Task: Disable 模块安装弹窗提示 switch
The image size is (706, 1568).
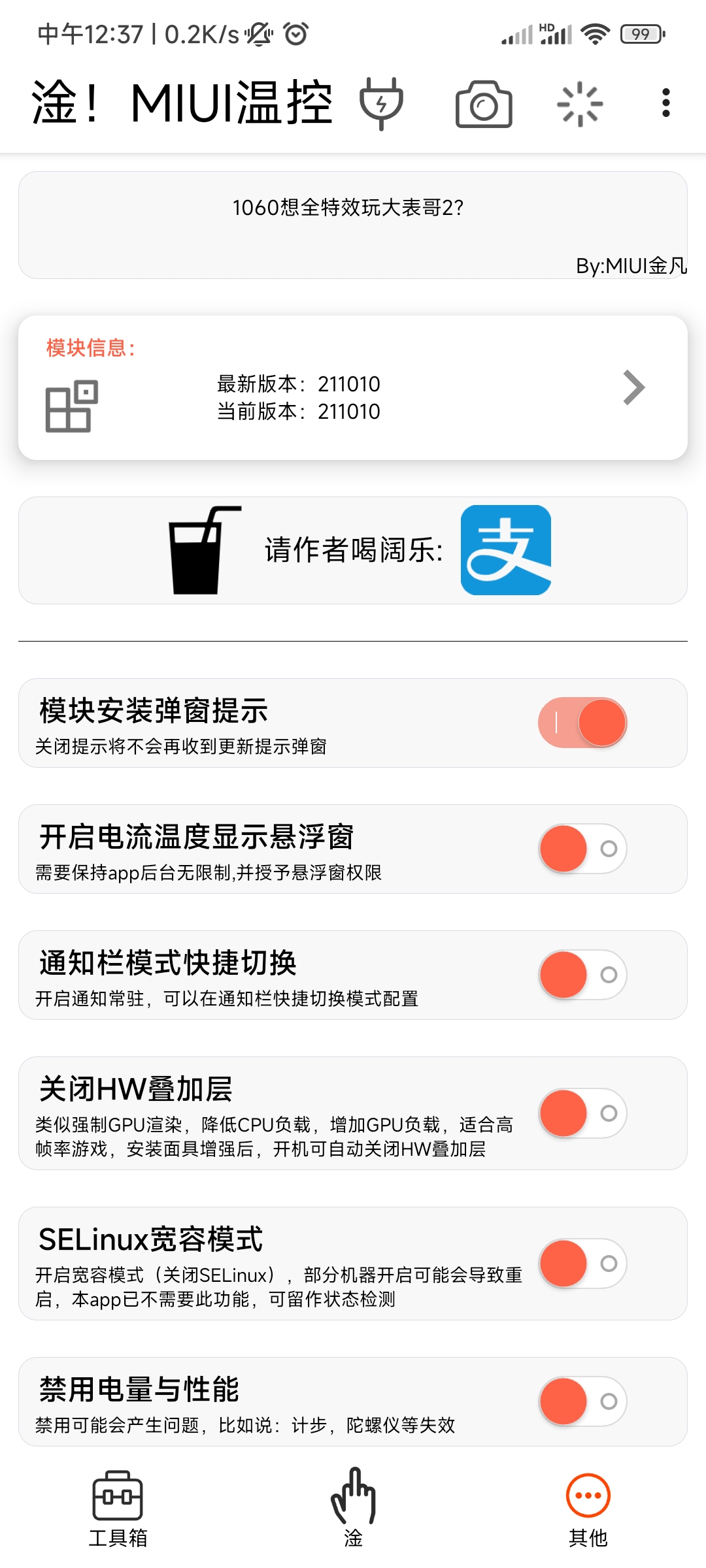Action: pyautogui.click(x=582, y=723)
